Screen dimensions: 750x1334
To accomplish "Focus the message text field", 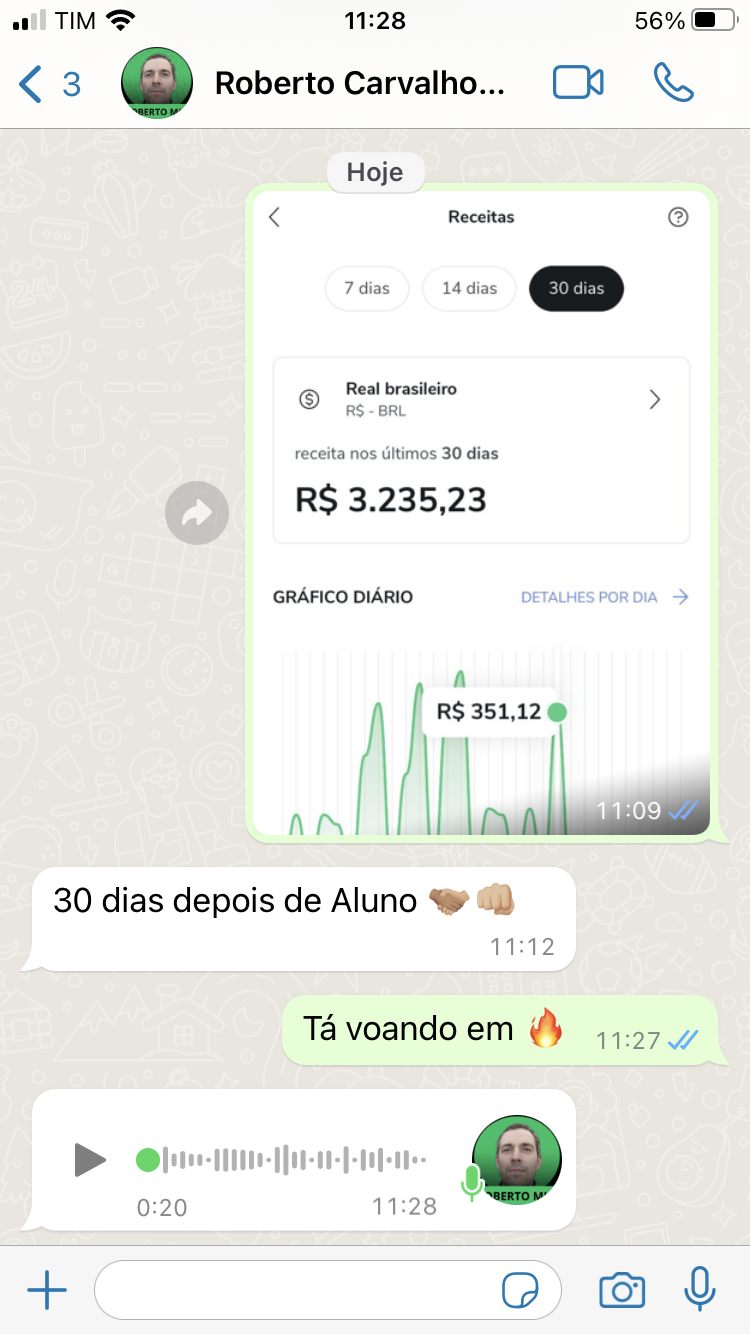I will coord(300,1291).
